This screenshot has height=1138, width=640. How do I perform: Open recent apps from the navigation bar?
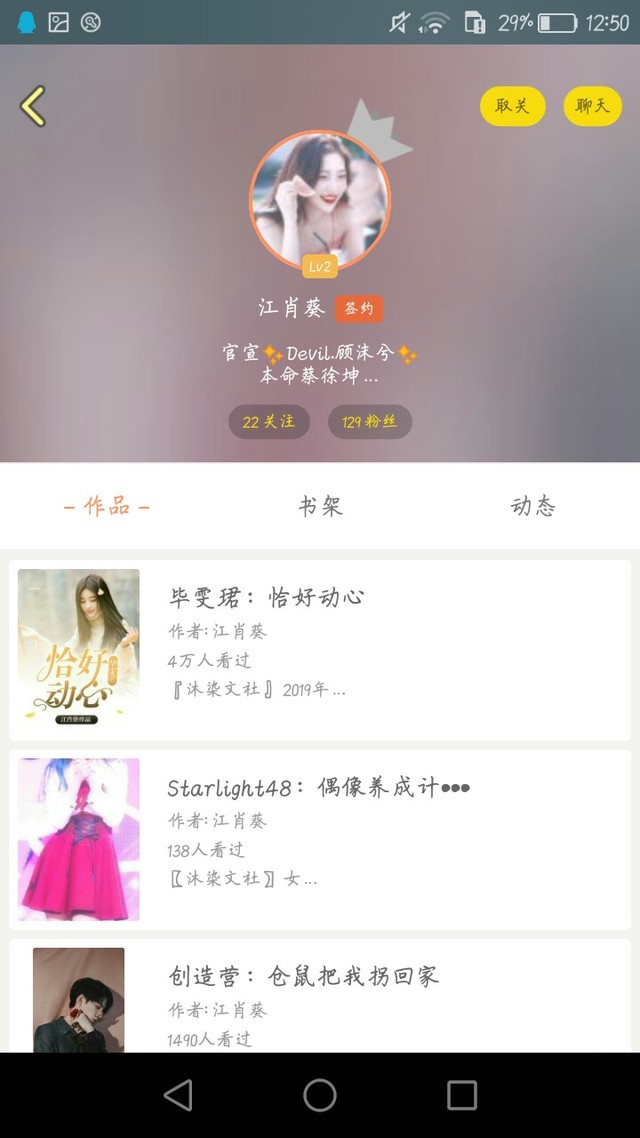[462, 1095]
